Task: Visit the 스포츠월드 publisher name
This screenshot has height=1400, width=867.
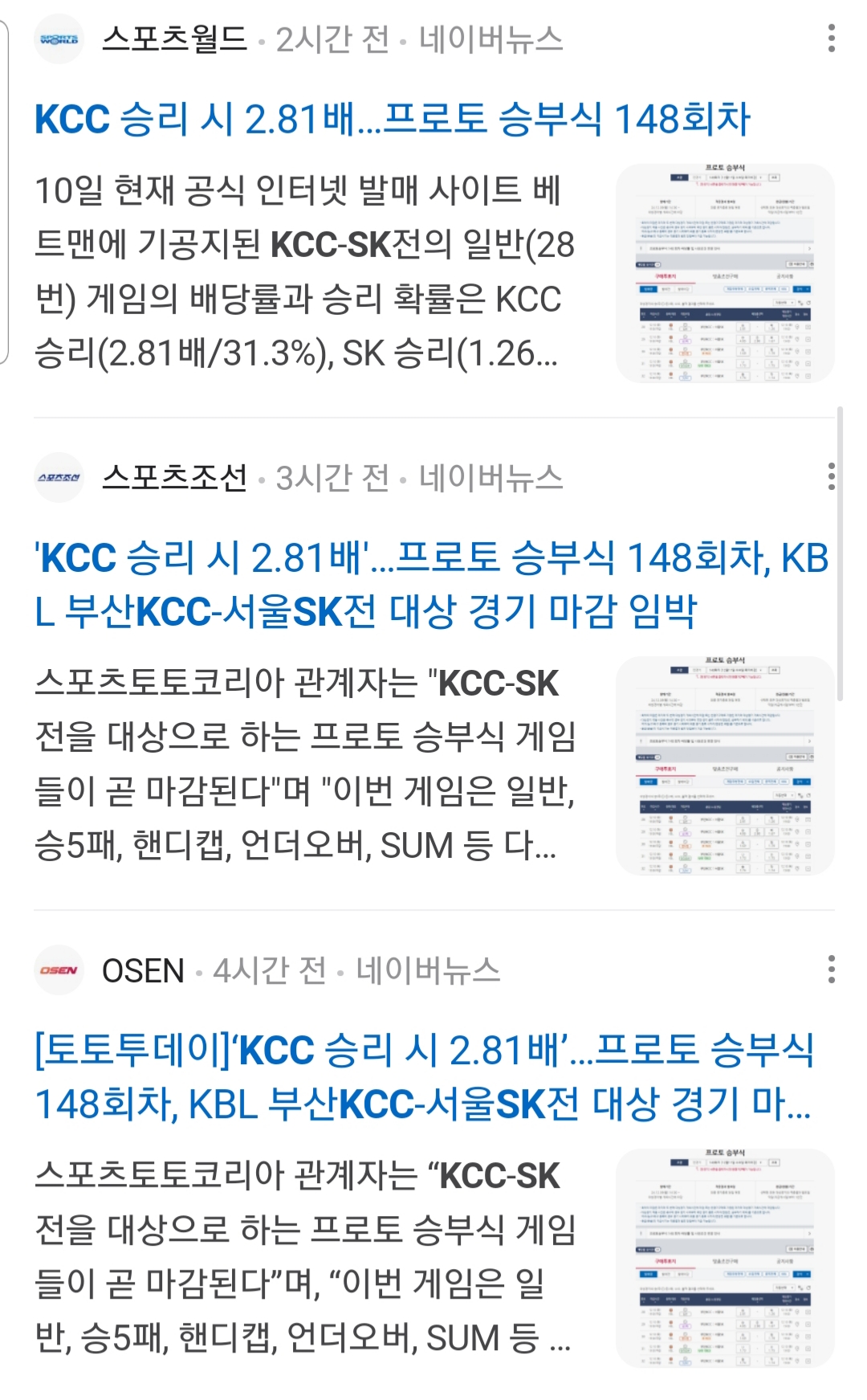Action: (x=174, y=39)
